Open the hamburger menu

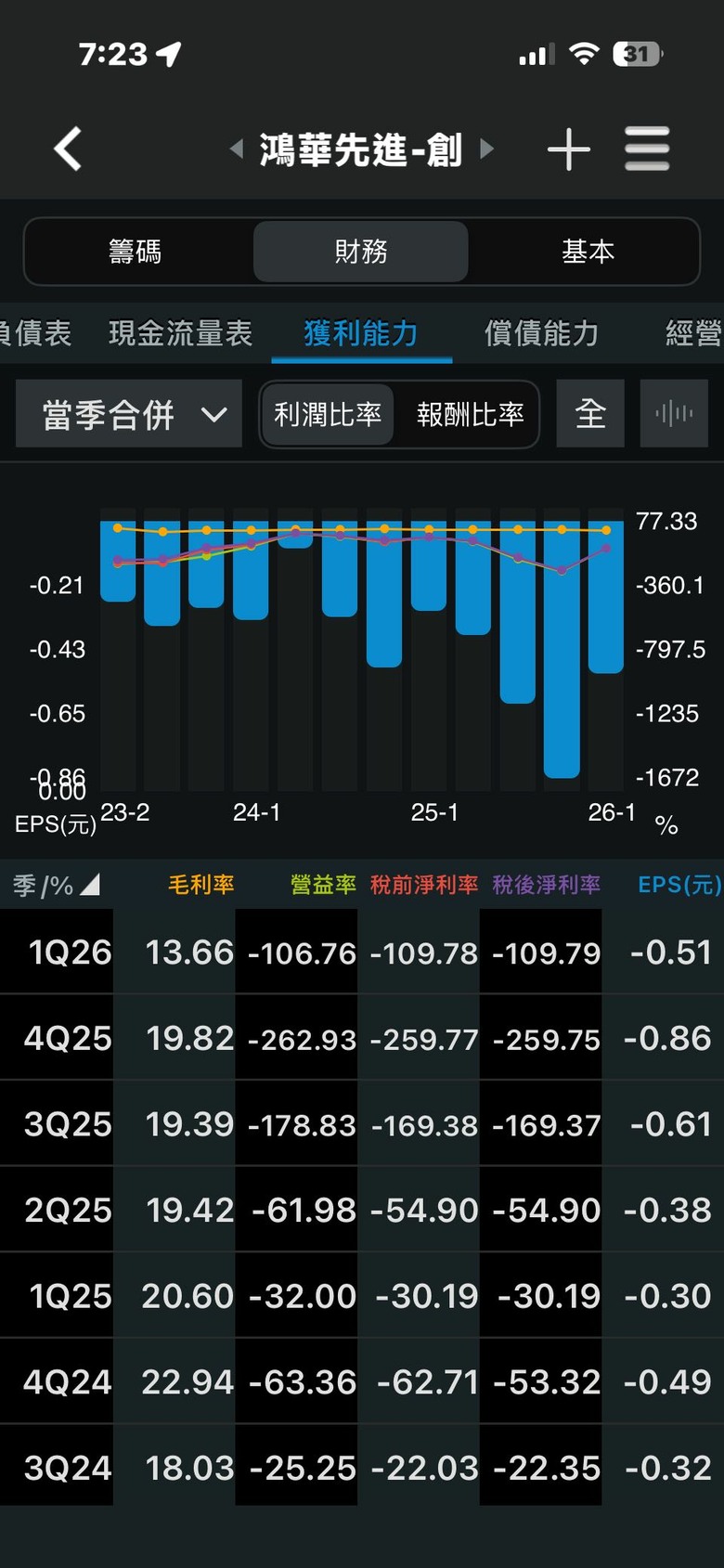647,149
